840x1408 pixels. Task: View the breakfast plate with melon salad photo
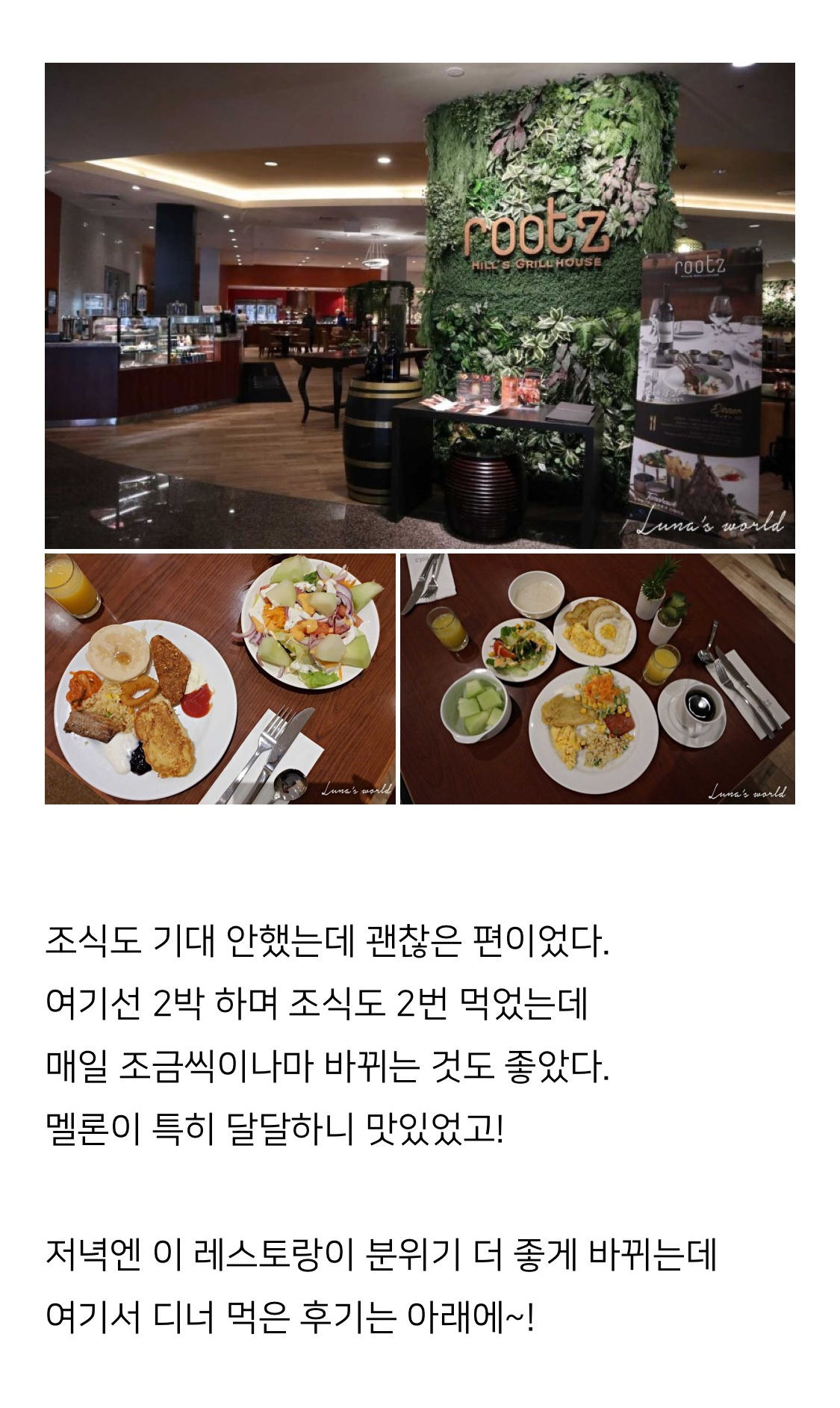(220, 679)
